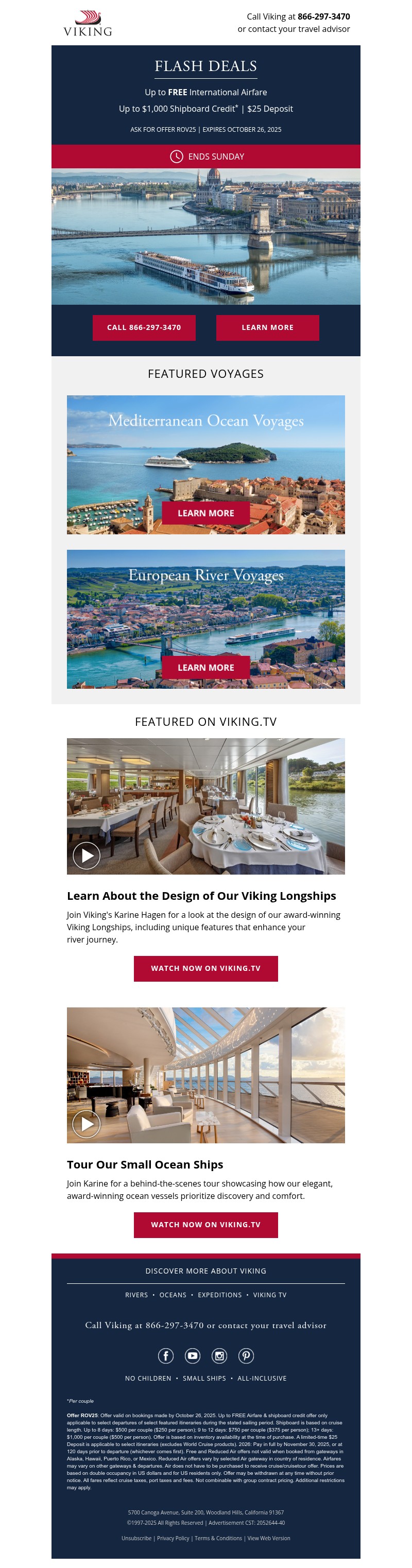This screenshot has height=1568, width=412.
Task: Play the Small Ocean Ships tour video
Action: click(x=87, y=1124)
